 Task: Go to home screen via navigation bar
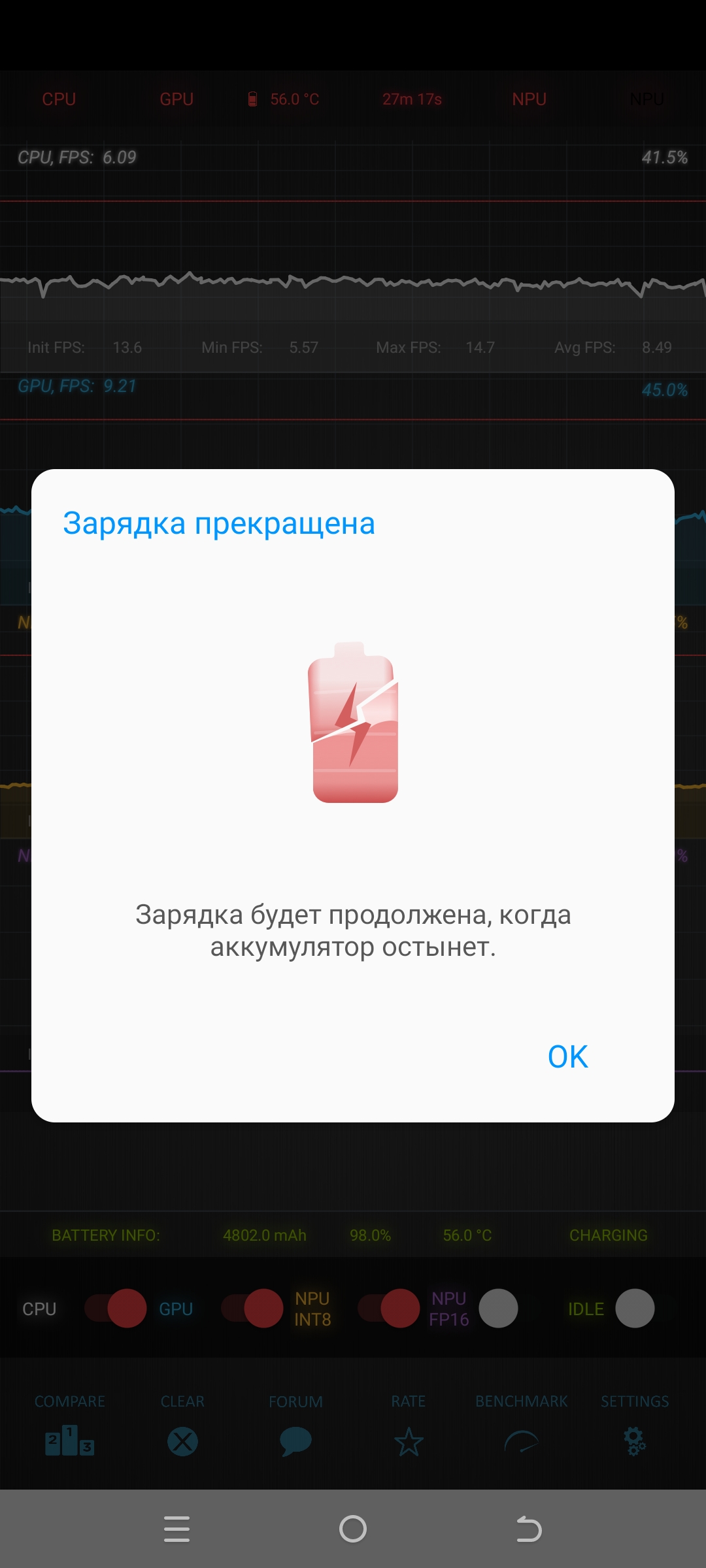353,1529
